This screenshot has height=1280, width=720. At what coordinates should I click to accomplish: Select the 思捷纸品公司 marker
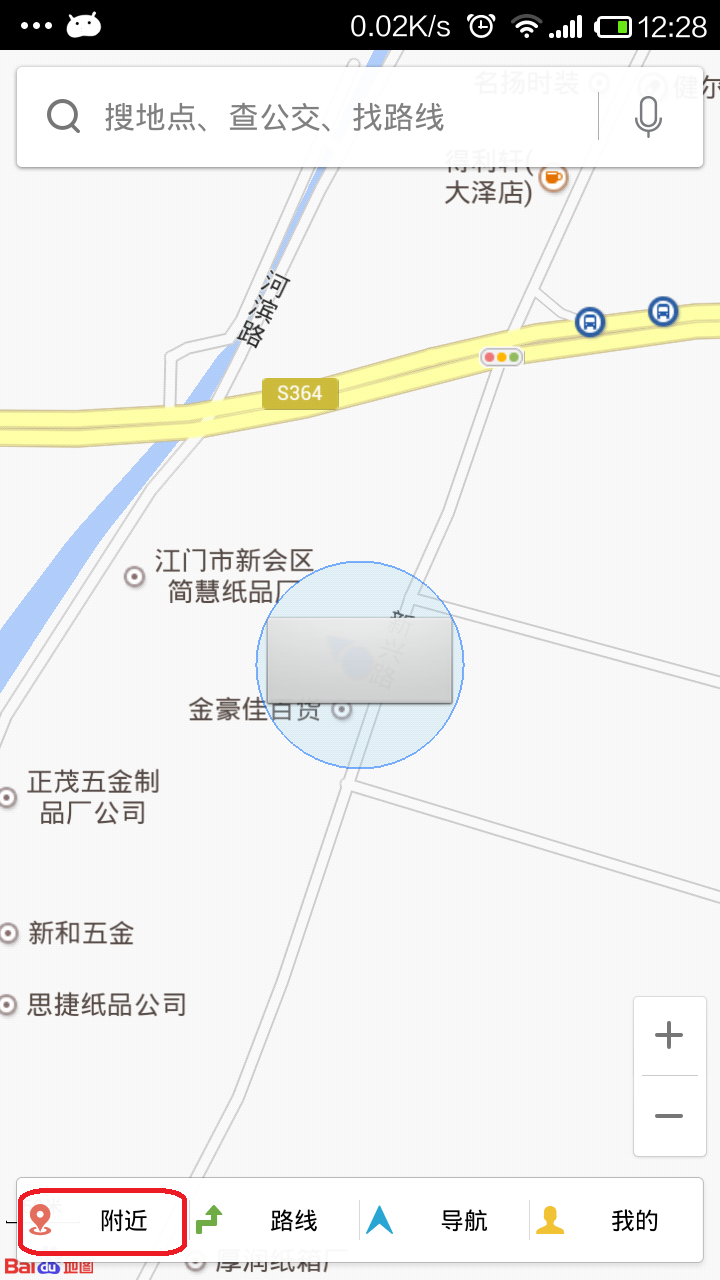coord(8,1004)
